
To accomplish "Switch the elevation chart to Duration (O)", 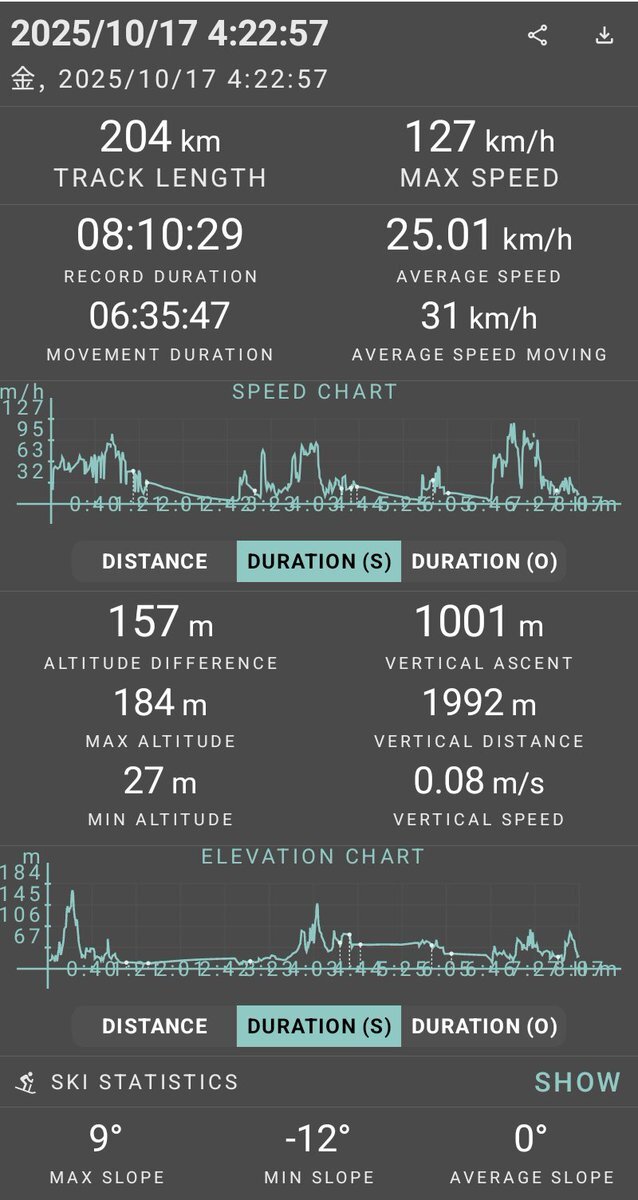I will 484,1026.
